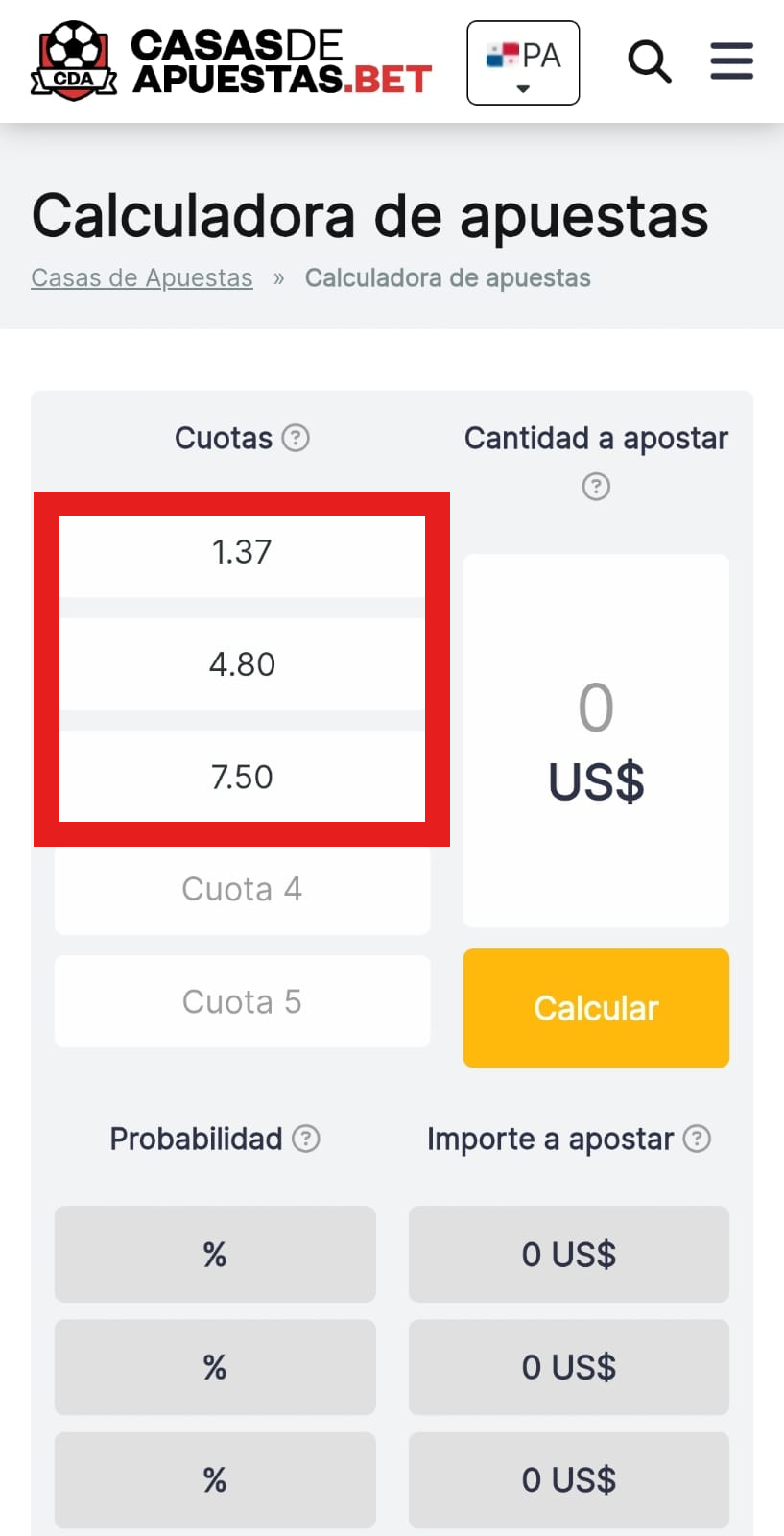
Task: Edit the second odds field showing 4.80
Action: tap(242, 664)
